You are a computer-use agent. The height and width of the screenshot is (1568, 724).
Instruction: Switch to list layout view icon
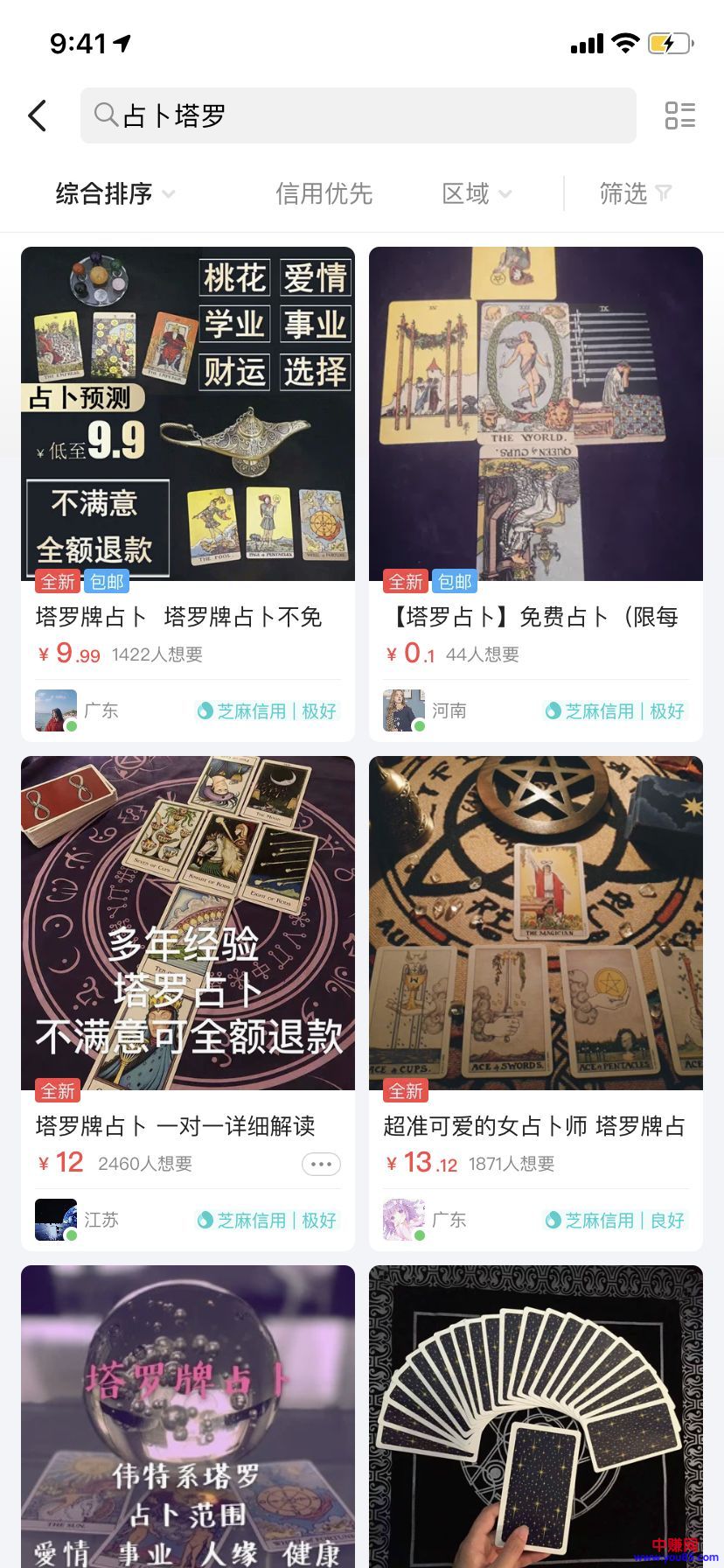(x=679, y=115)
